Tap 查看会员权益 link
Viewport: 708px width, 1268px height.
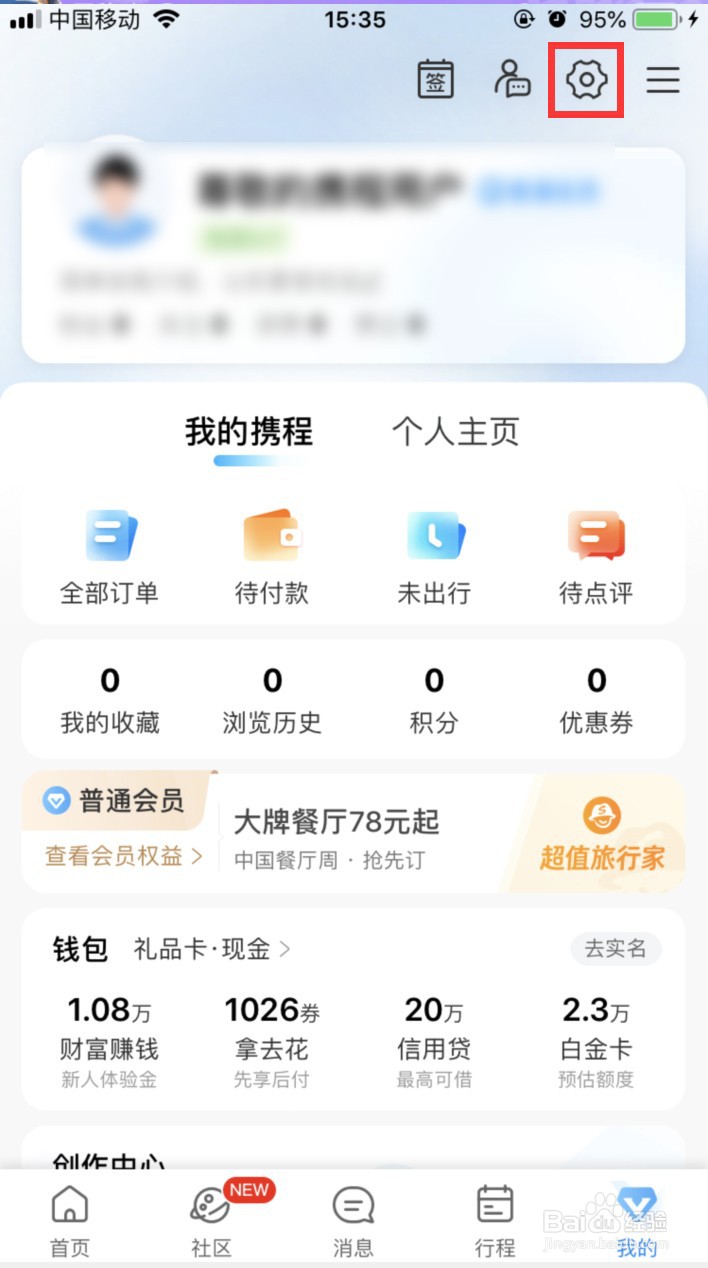coord(123,857)
